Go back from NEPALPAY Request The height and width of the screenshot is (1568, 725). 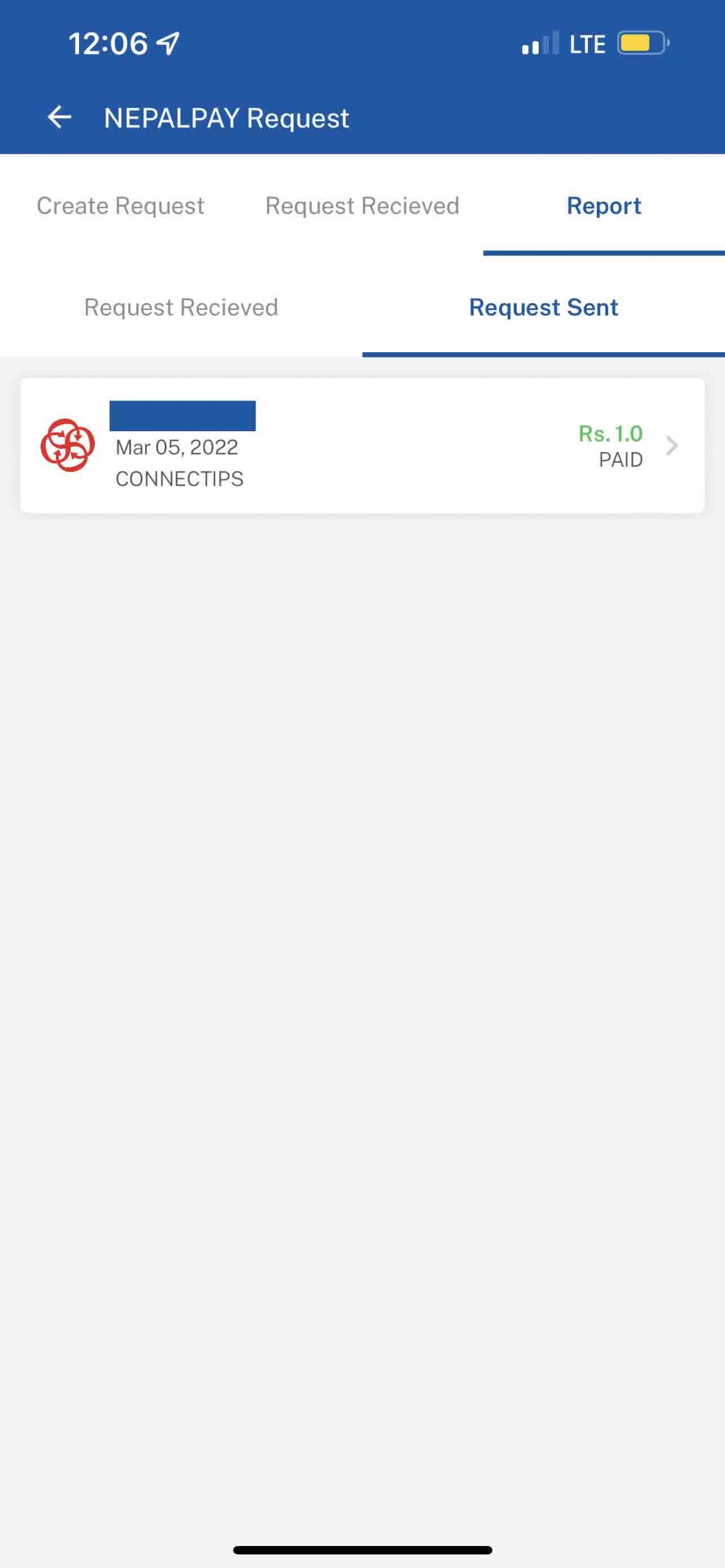[x=59, y=117]
